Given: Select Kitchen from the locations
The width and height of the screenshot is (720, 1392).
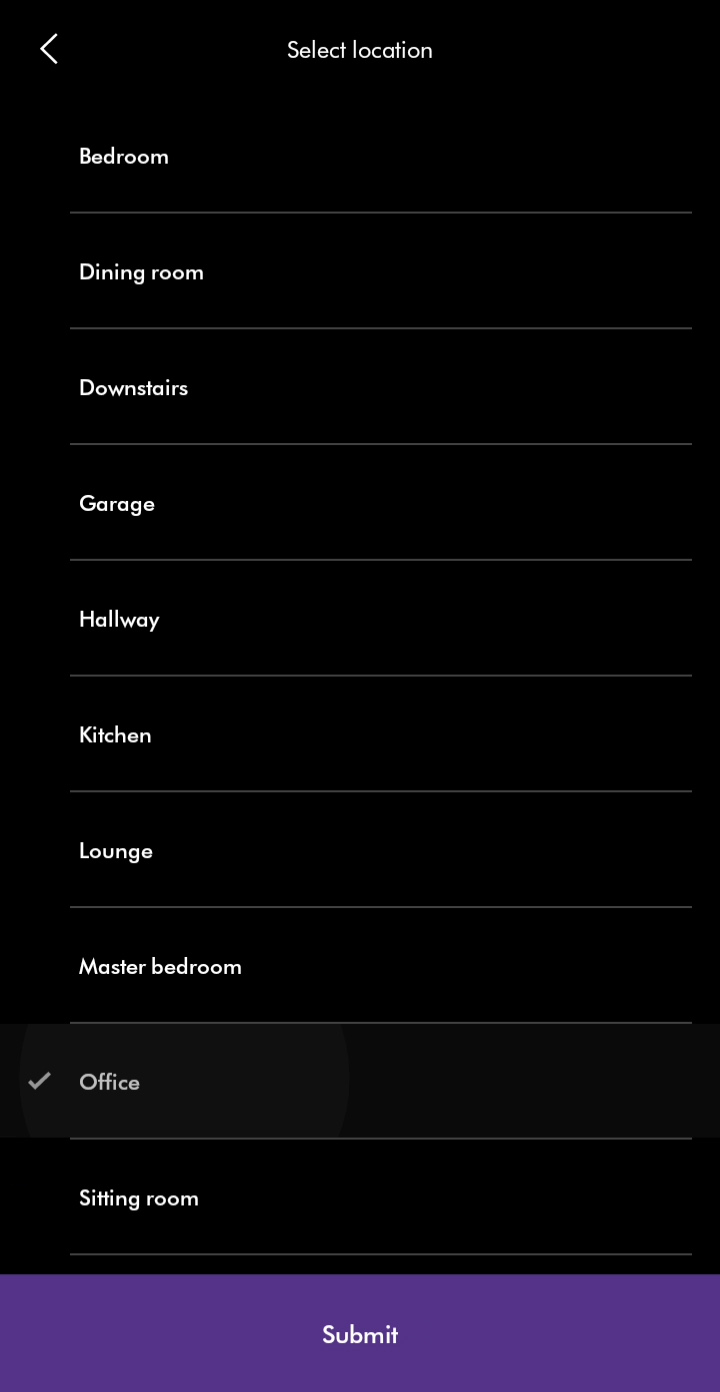Looking at the screenshot, I should pyautogui.click(x=360, y=735).
